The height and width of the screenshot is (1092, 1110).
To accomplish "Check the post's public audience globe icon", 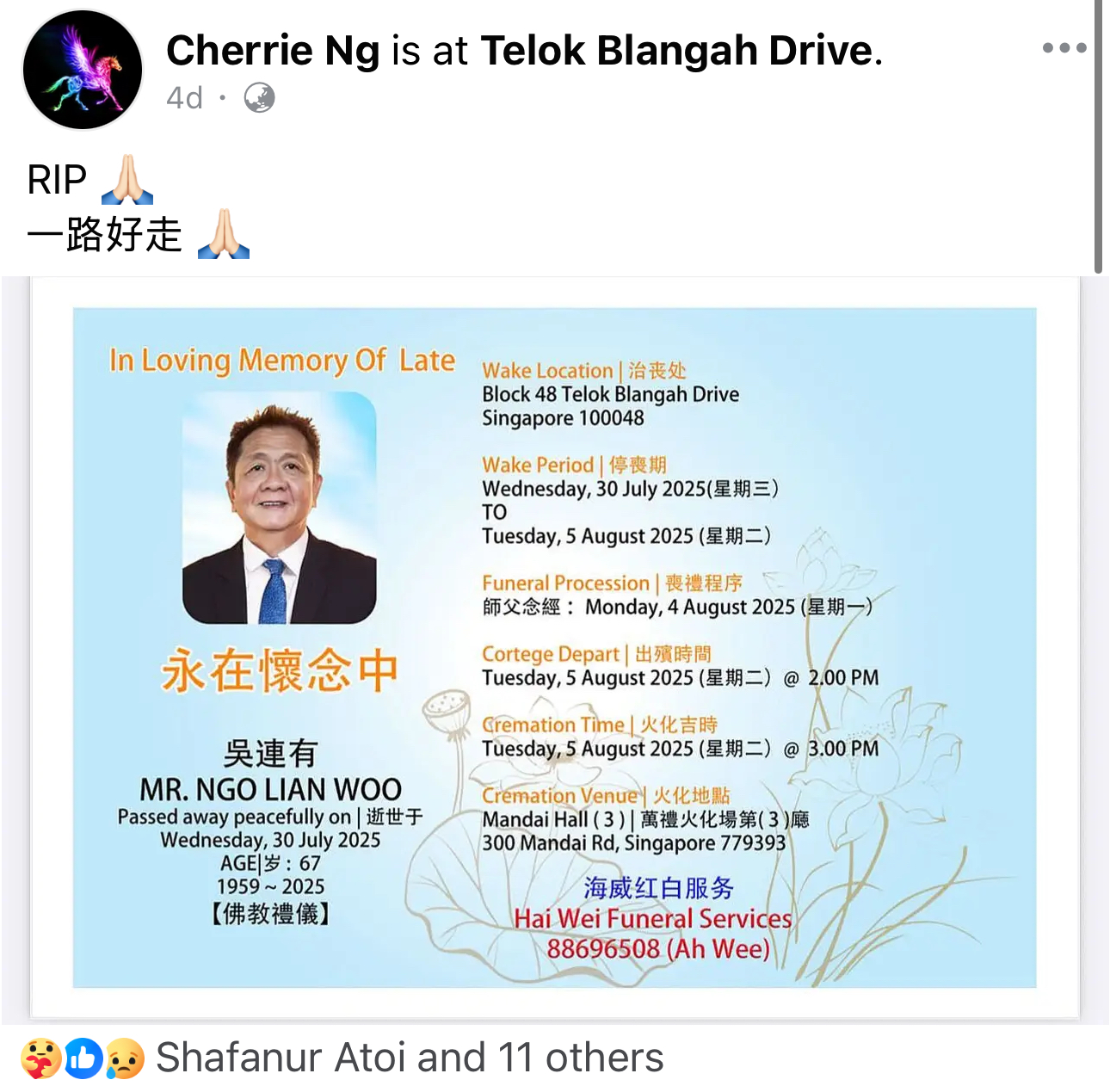I will [259, 98].
